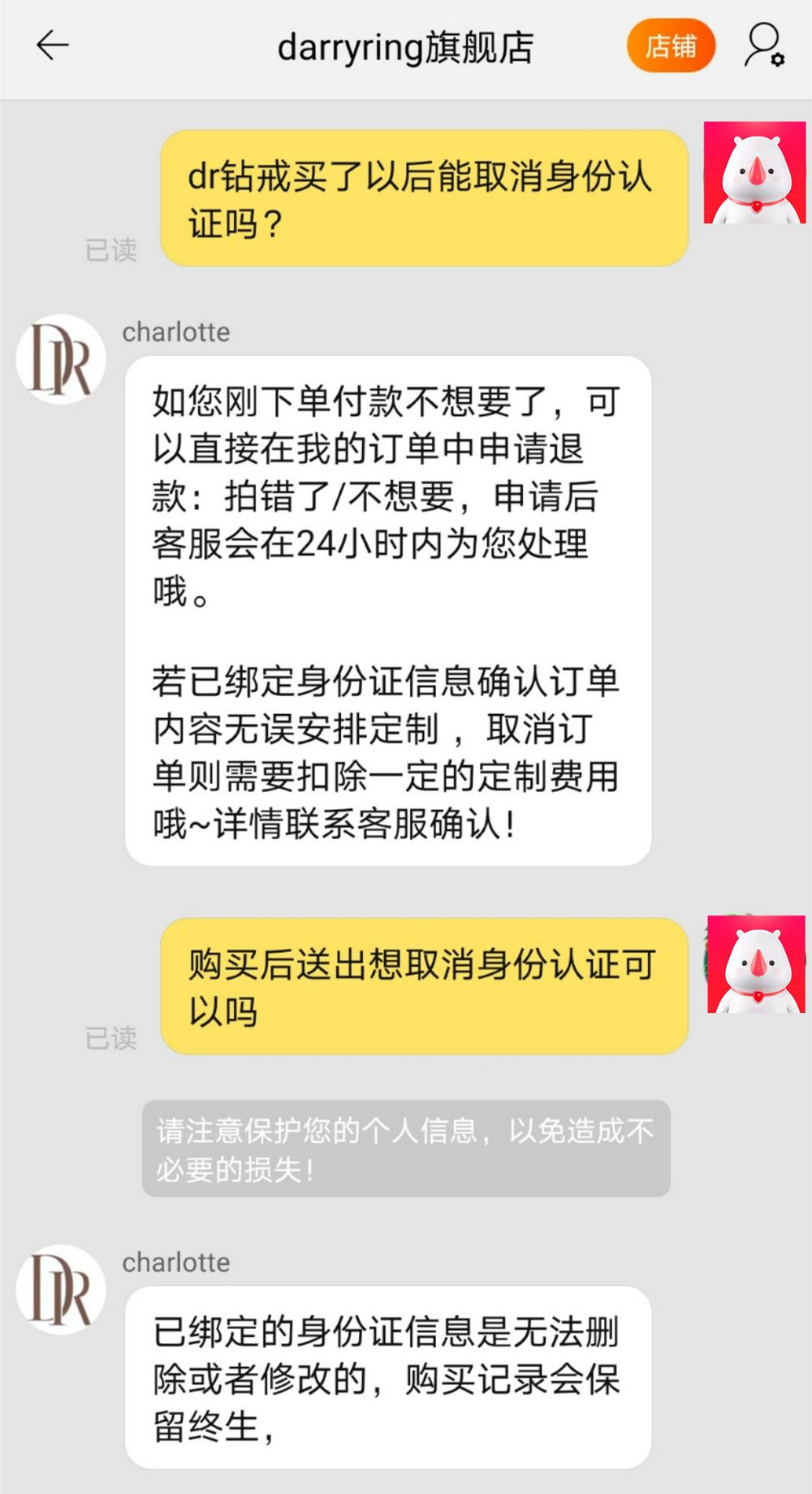Open the contact settings icon
The height and width of the screenshot is (1494, 812).
(764, 45)
